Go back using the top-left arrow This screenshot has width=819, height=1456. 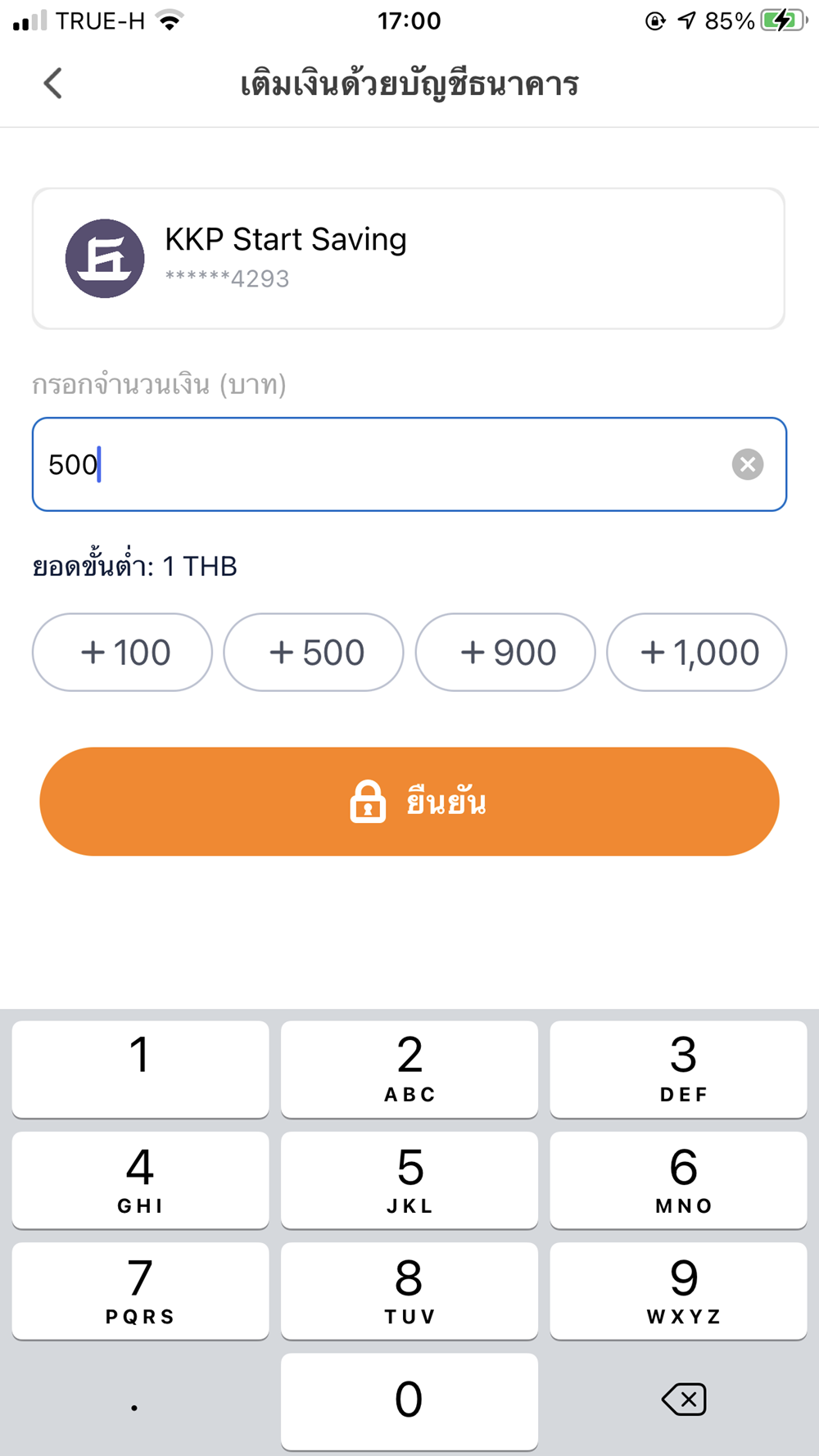tap(53, 83)
